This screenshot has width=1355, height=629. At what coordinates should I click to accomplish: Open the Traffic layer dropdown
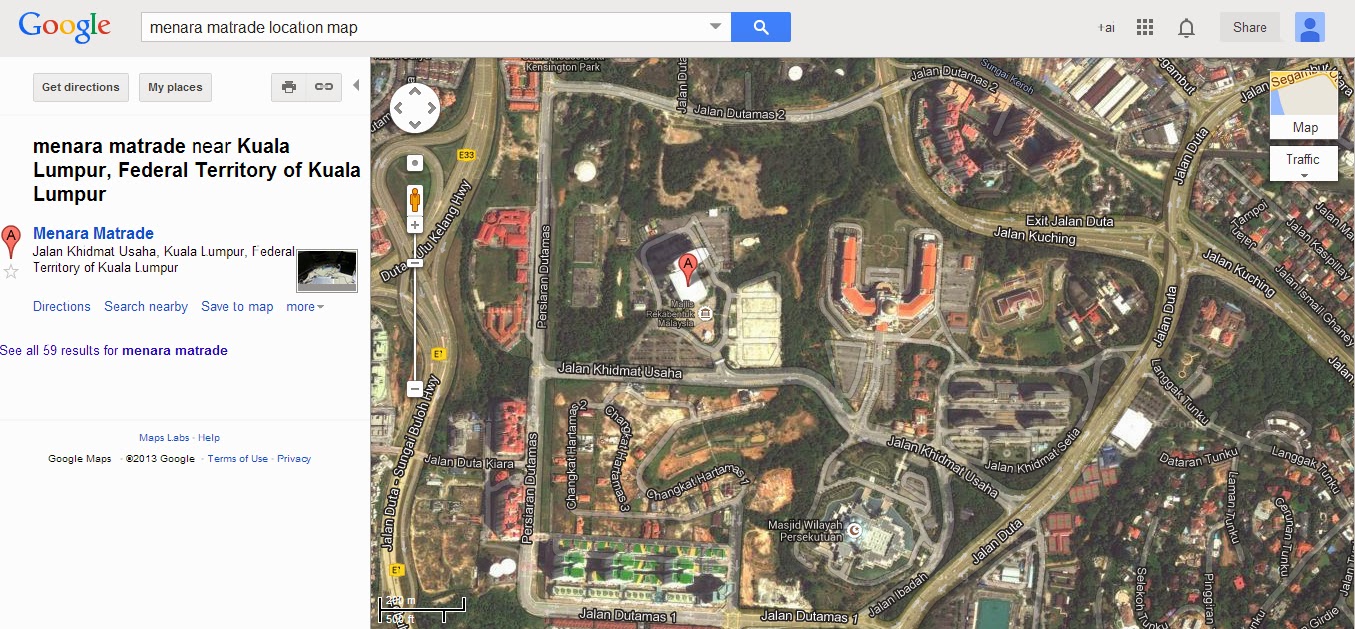[1303, 164]
